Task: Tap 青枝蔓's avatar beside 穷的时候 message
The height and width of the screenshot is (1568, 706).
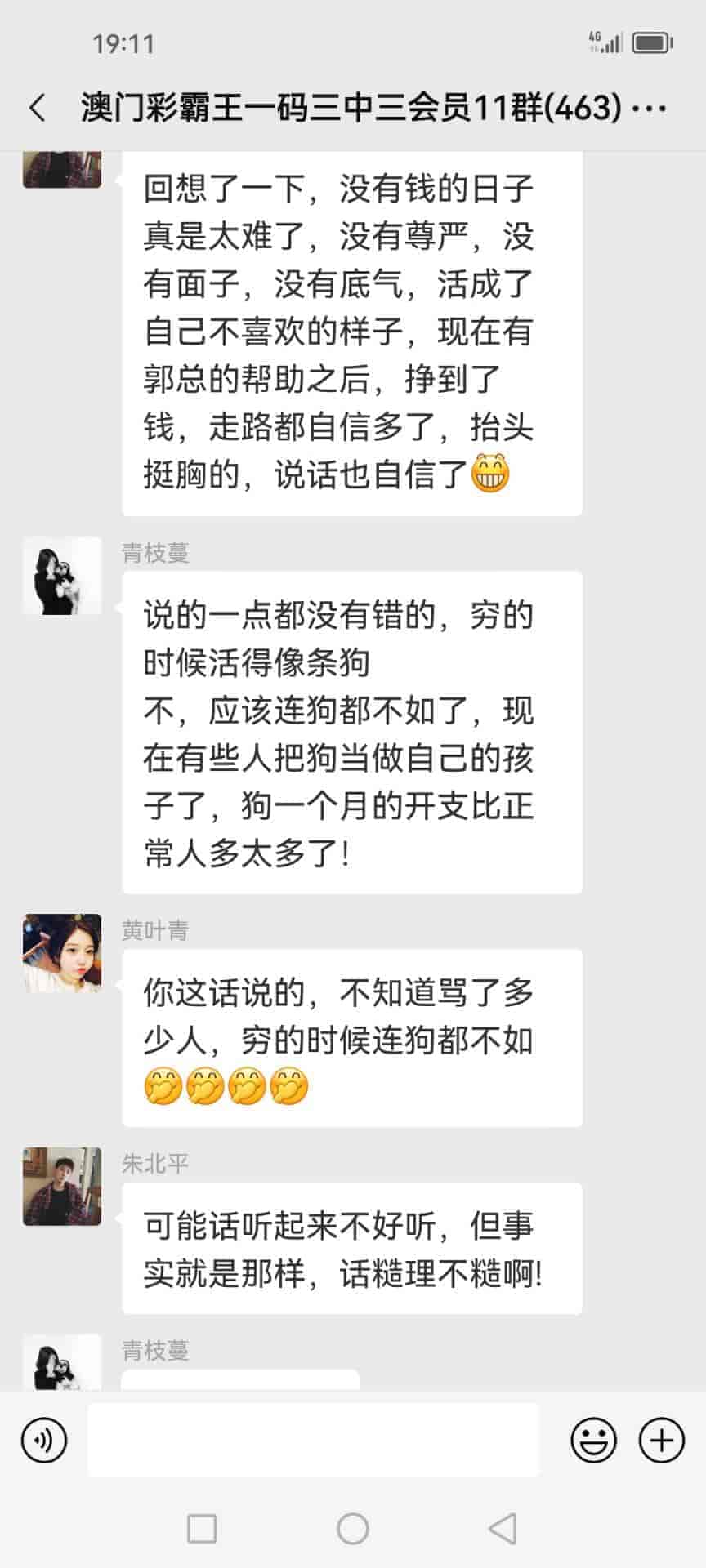Action: [x=62, y=576]
